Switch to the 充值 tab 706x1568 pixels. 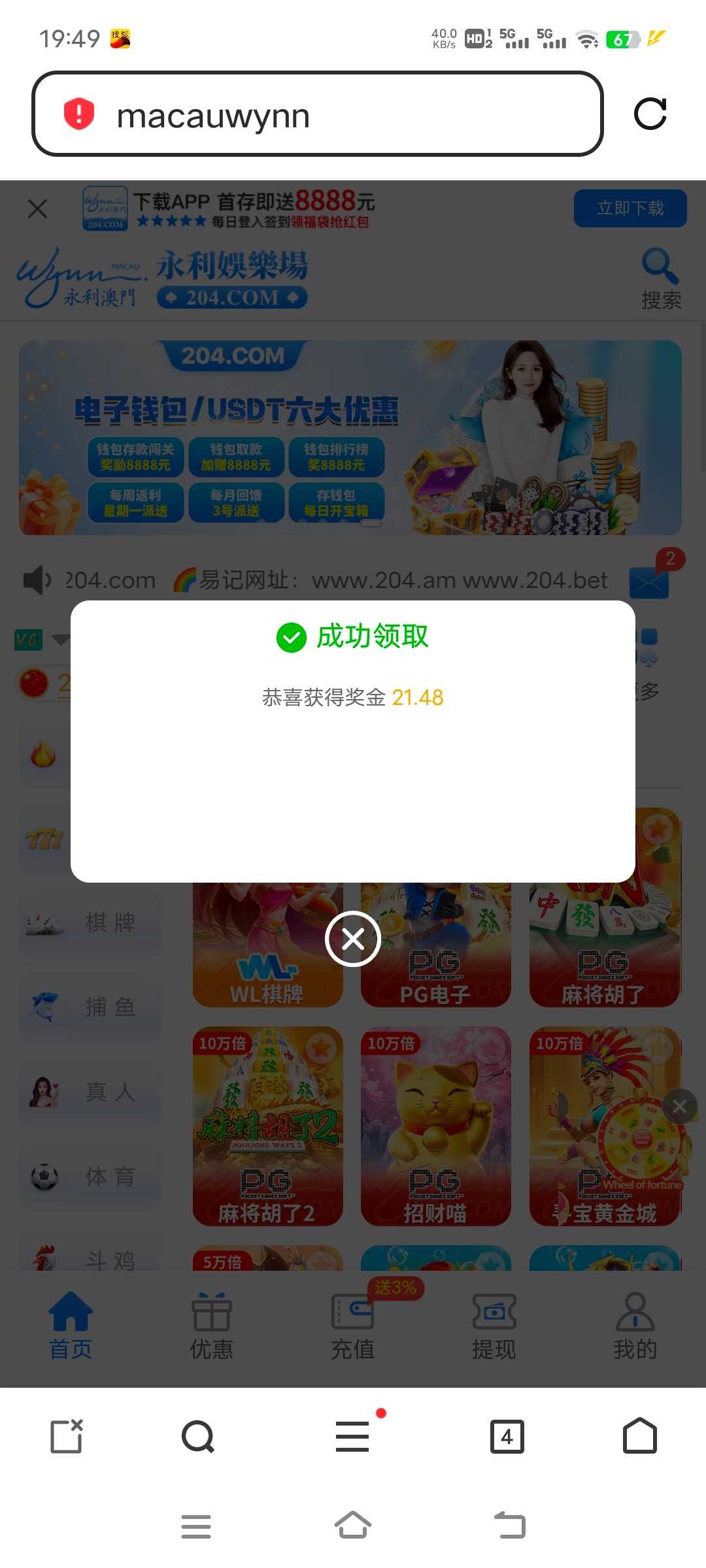pyautogui.click(x=353, y=1326)
